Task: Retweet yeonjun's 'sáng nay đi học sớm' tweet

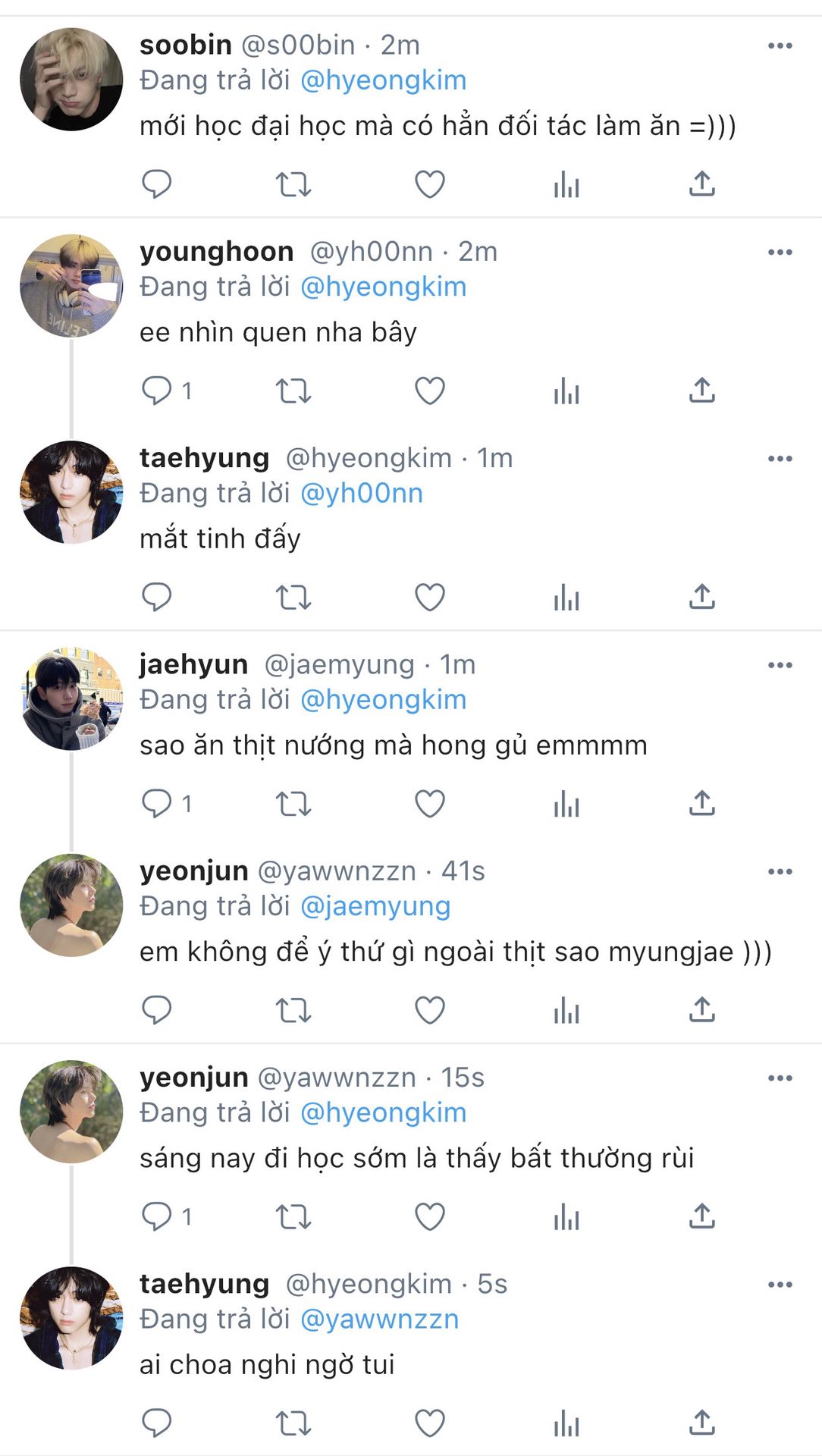Action: point(293,1217)
